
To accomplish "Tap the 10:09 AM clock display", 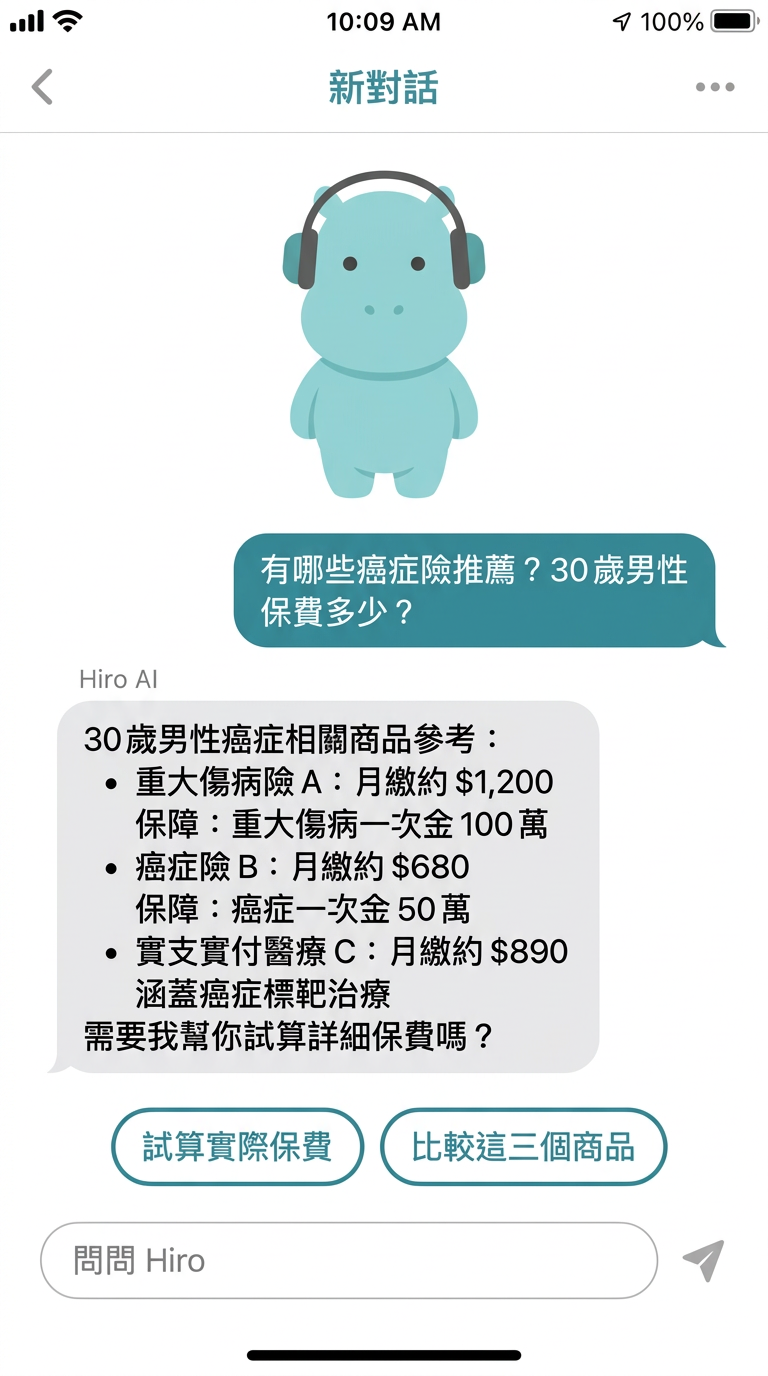I will [x=384, y=21].
